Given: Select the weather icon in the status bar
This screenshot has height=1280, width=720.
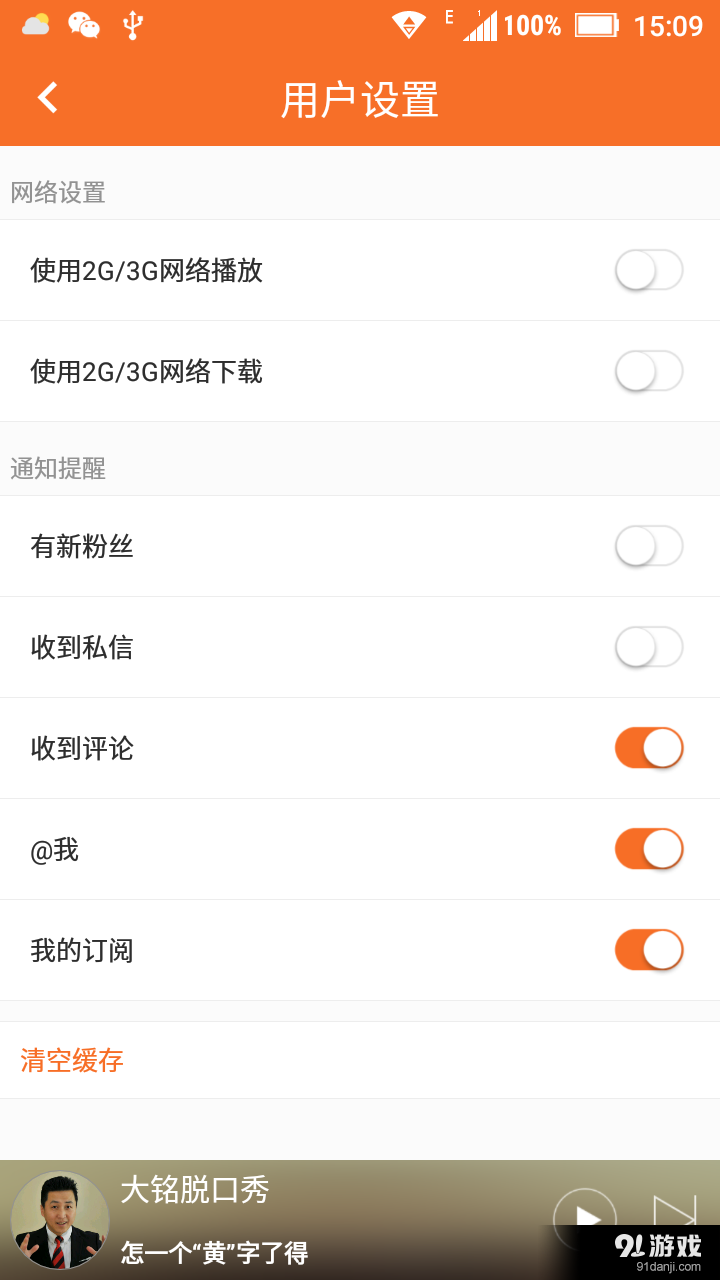Looking at the screenshot, I should [x=35, y=25].
